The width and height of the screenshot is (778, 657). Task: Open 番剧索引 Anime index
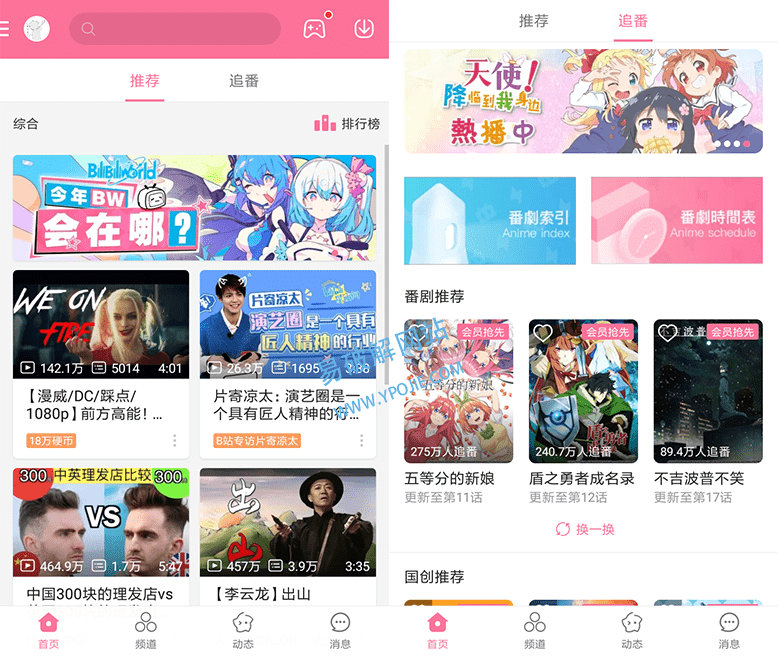click(490, 221)
